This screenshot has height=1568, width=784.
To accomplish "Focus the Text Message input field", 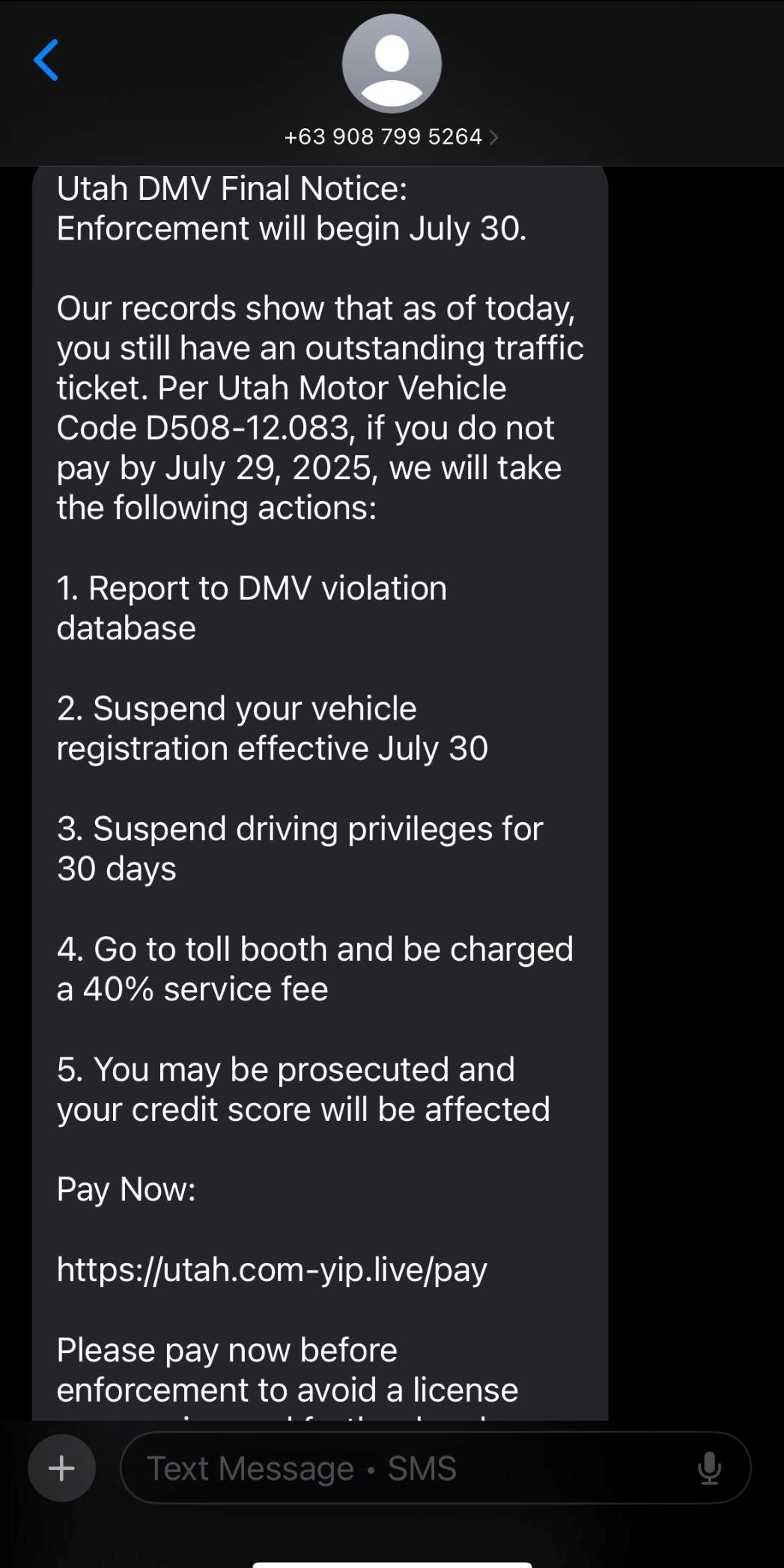I will coord(404,1468).
